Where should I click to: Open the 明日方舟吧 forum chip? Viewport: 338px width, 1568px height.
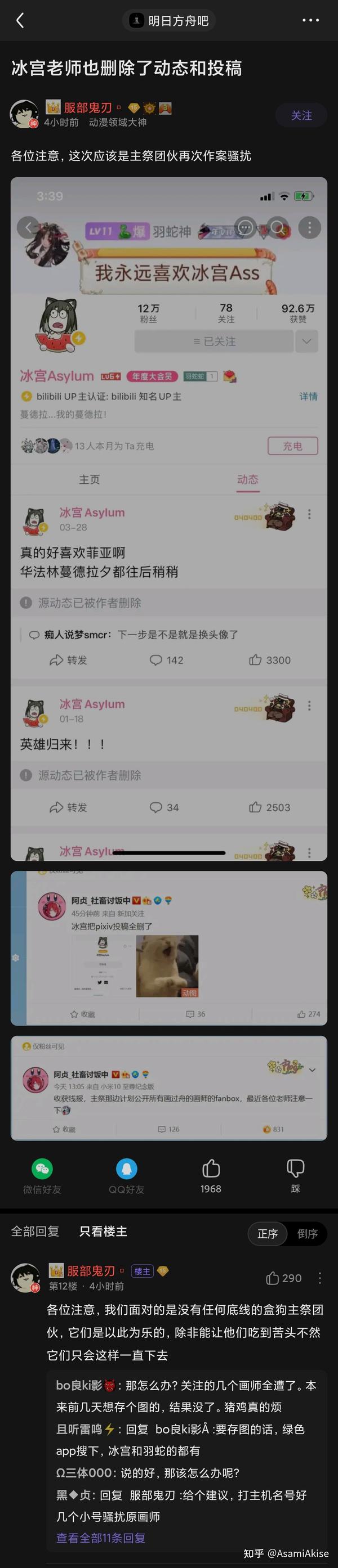click(170, 21)
